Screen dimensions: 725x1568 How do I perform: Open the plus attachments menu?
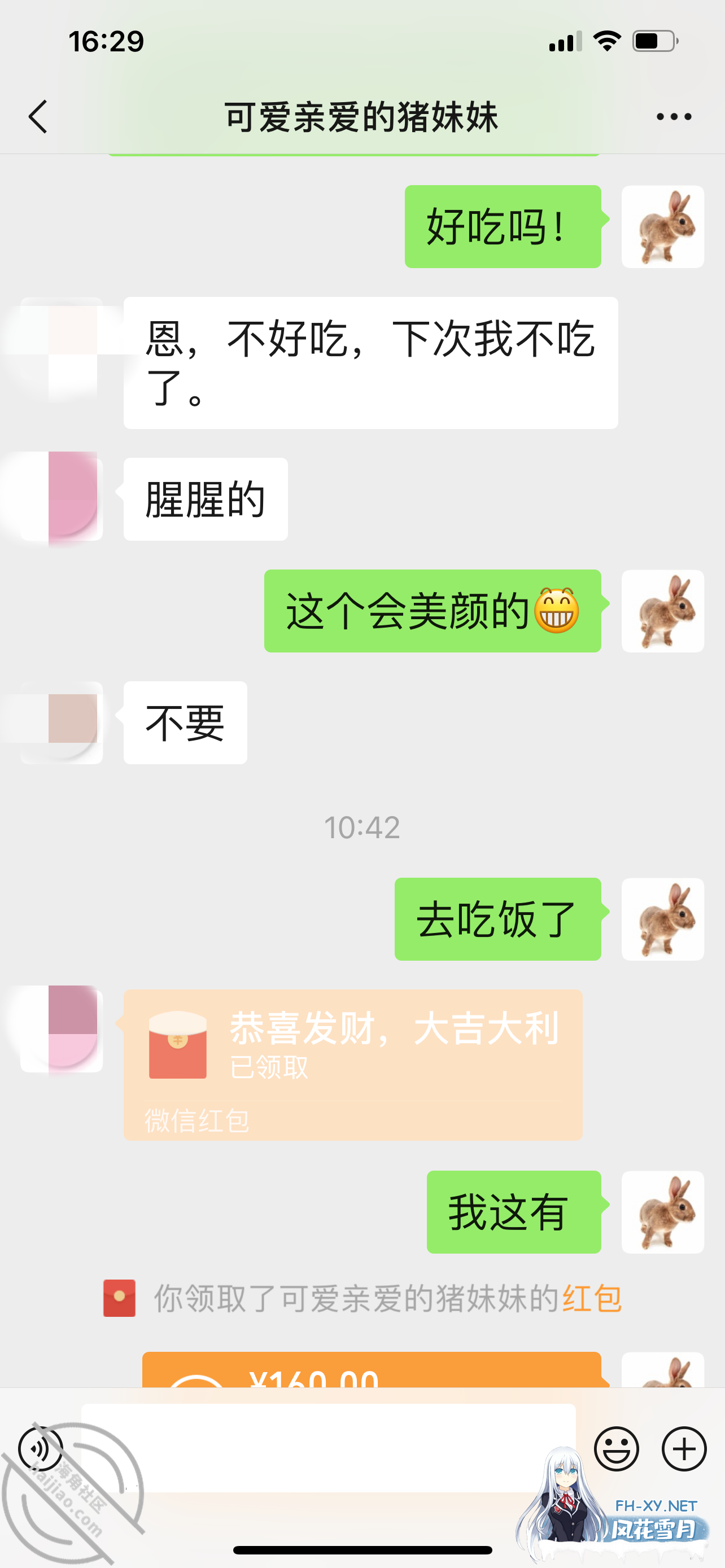684,1449
